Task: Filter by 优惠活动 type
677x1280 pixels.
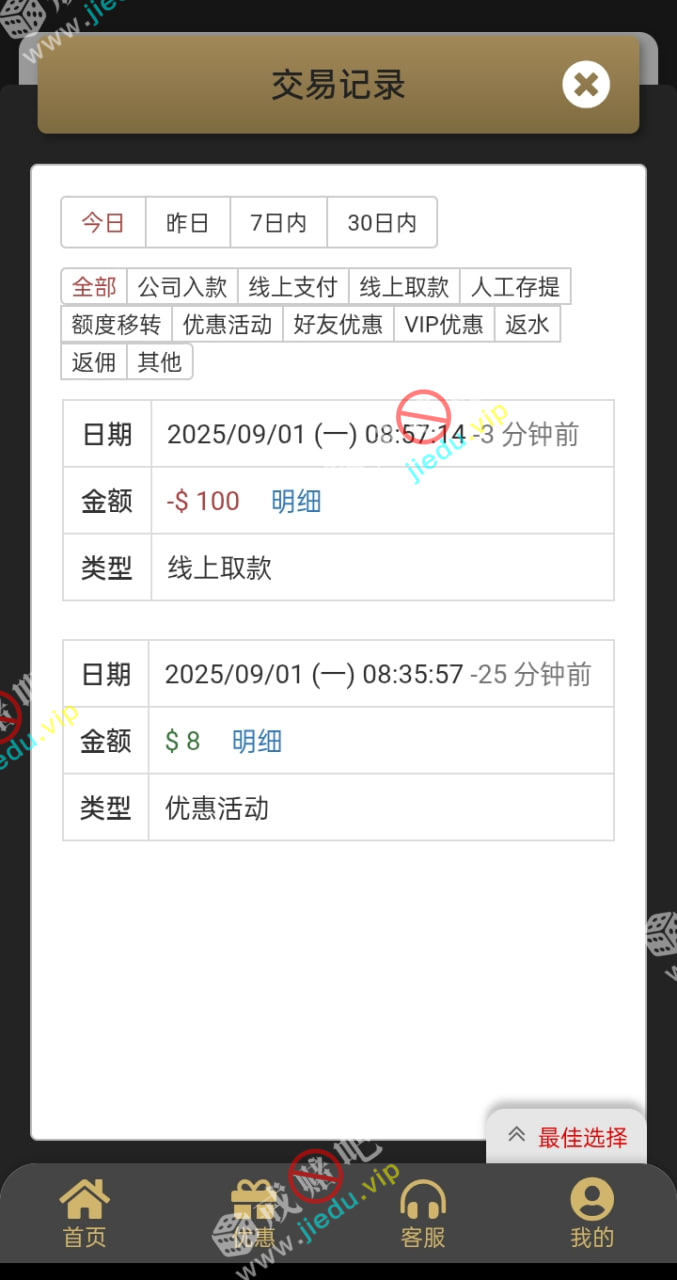Action: pos(227,324)
